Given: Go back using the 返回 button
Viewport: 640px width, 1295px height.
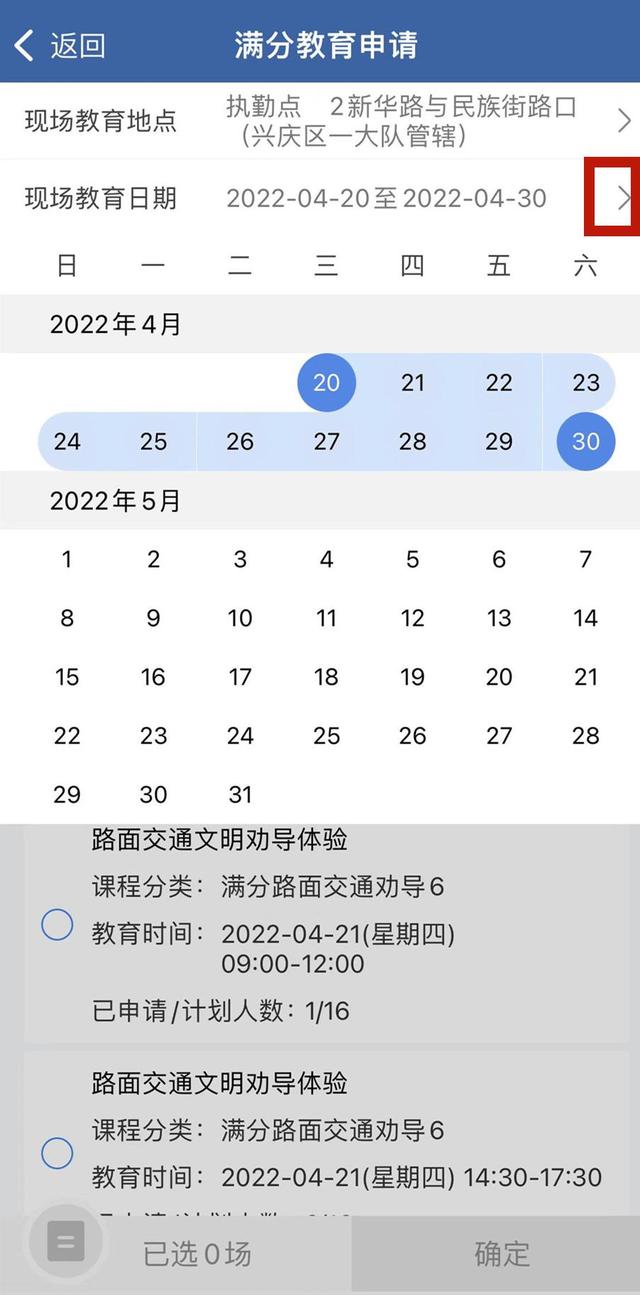Looking at the screenshot, I should (60, 45).
